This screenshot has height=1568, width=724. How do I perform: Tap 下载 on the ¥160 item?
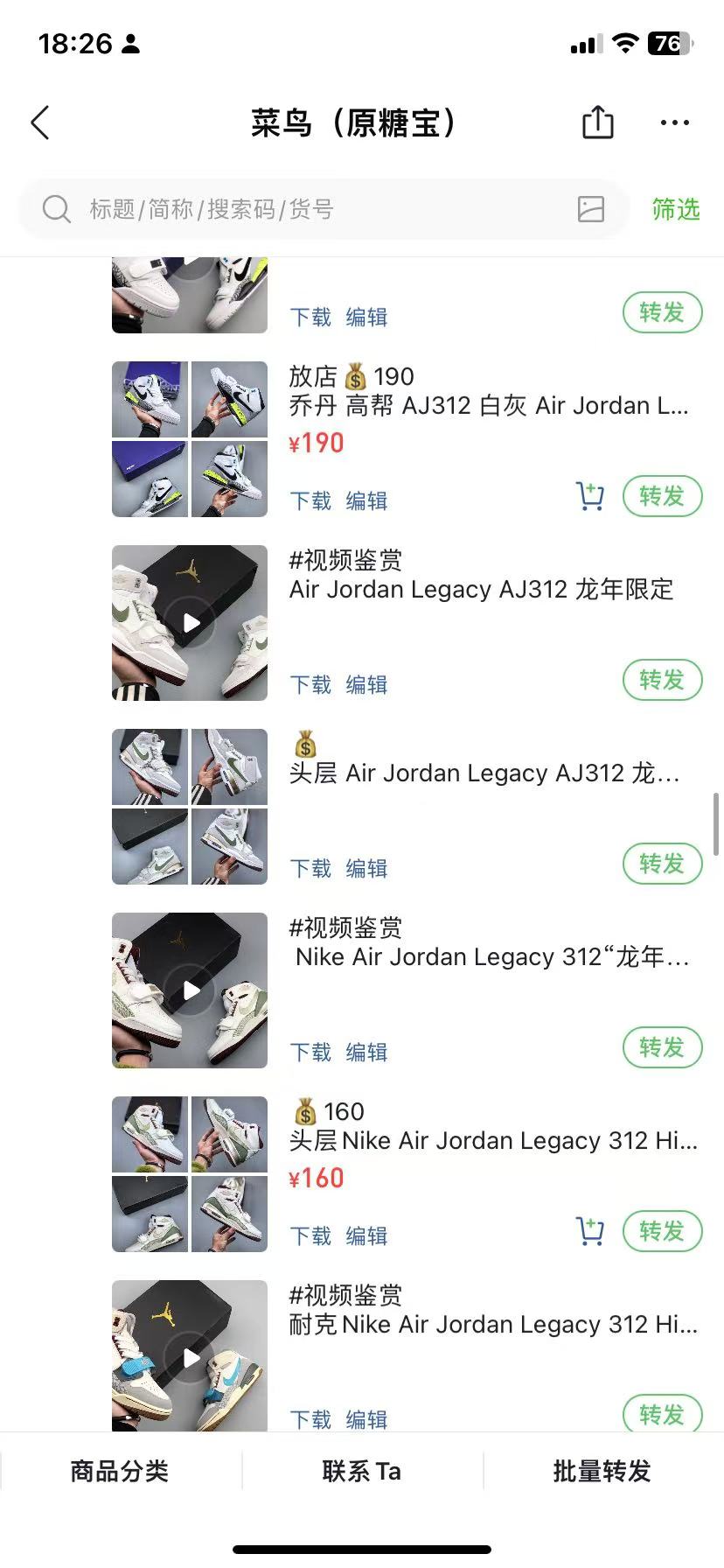pos(310,1235)
